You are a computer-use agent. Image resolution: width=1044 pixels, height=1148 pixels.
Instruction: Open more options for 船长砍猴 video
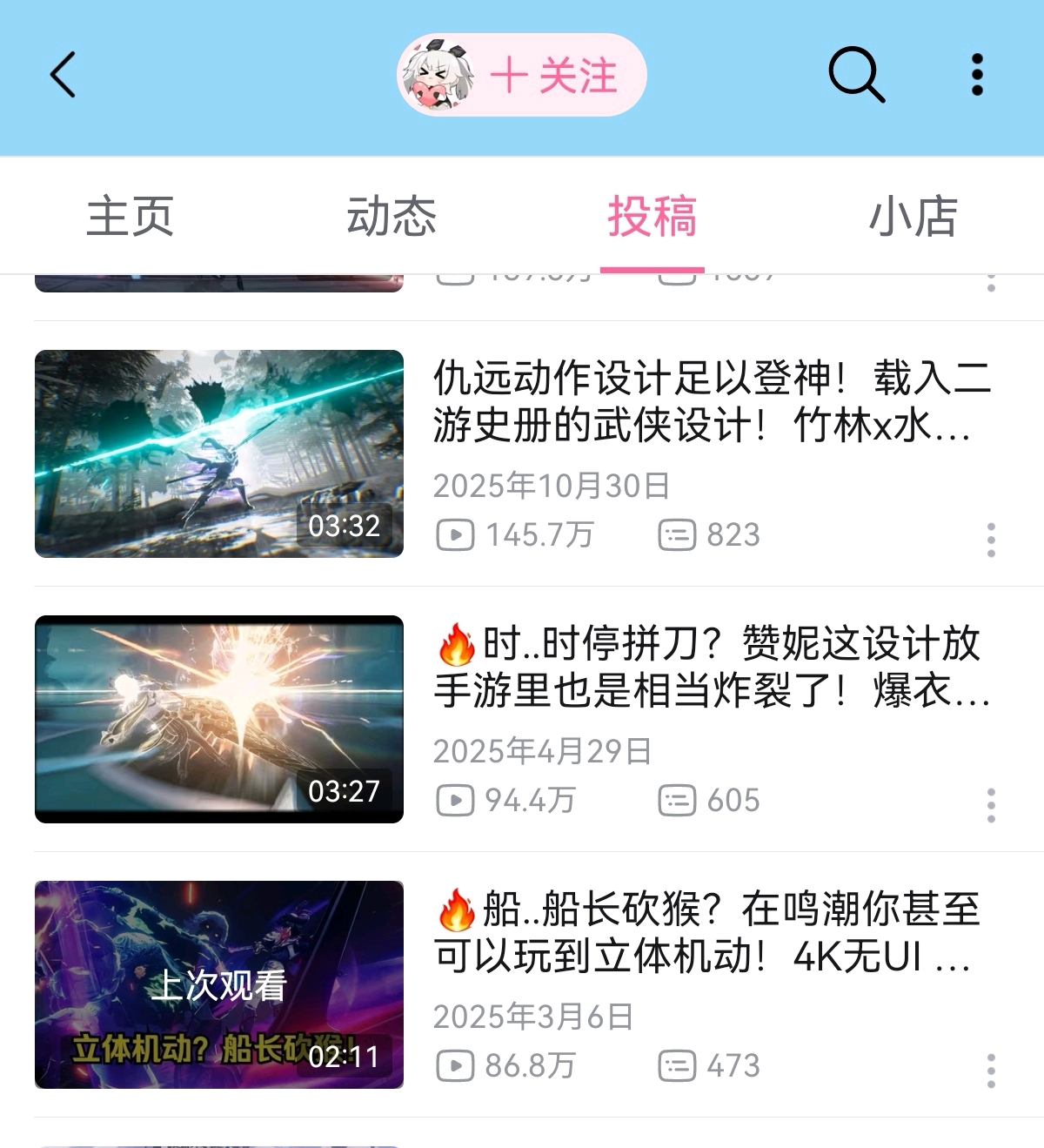[x=991, y=1071]
